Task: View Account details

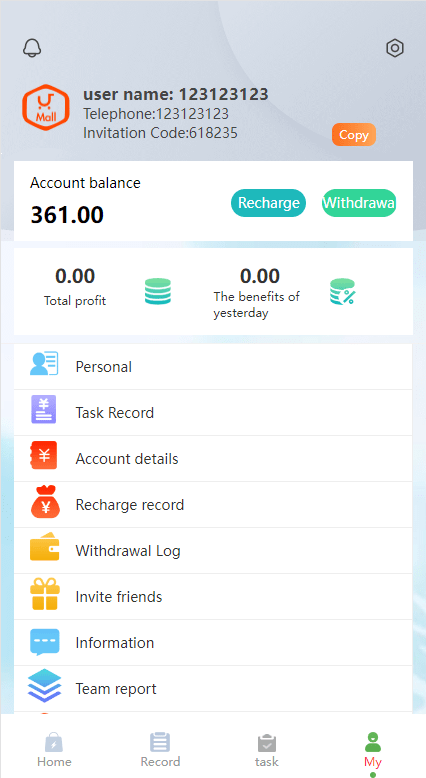Action: (213, 459)
